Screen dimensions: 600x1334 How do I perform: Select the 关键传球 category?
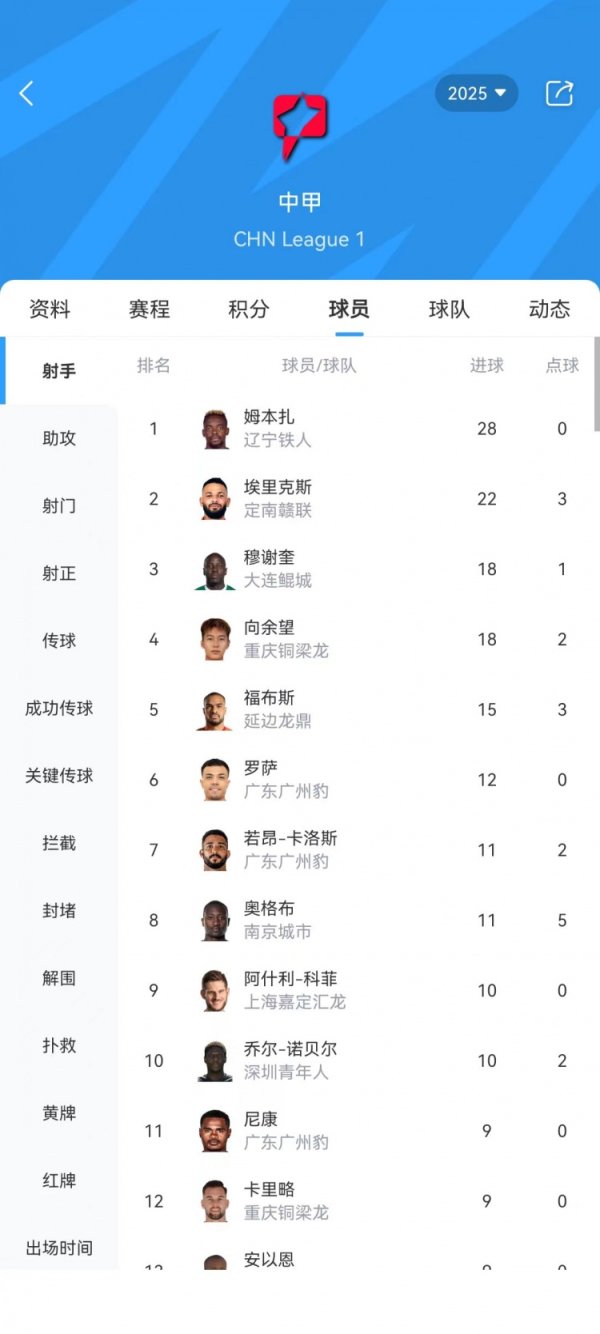[x=59, y=776]
